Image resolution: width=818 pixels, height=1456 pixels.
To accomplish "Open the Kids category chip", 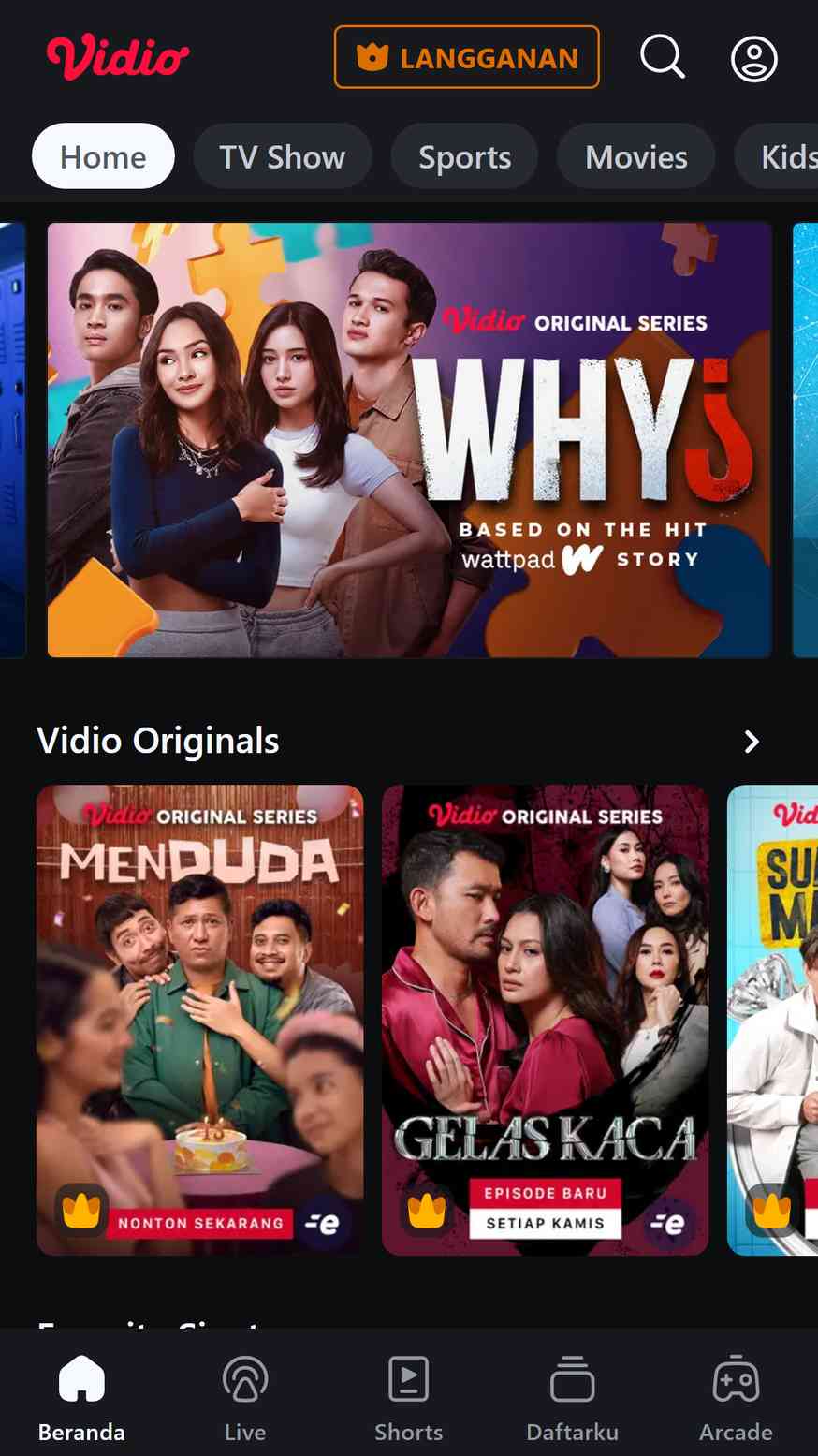I will [x=779, y=156].
